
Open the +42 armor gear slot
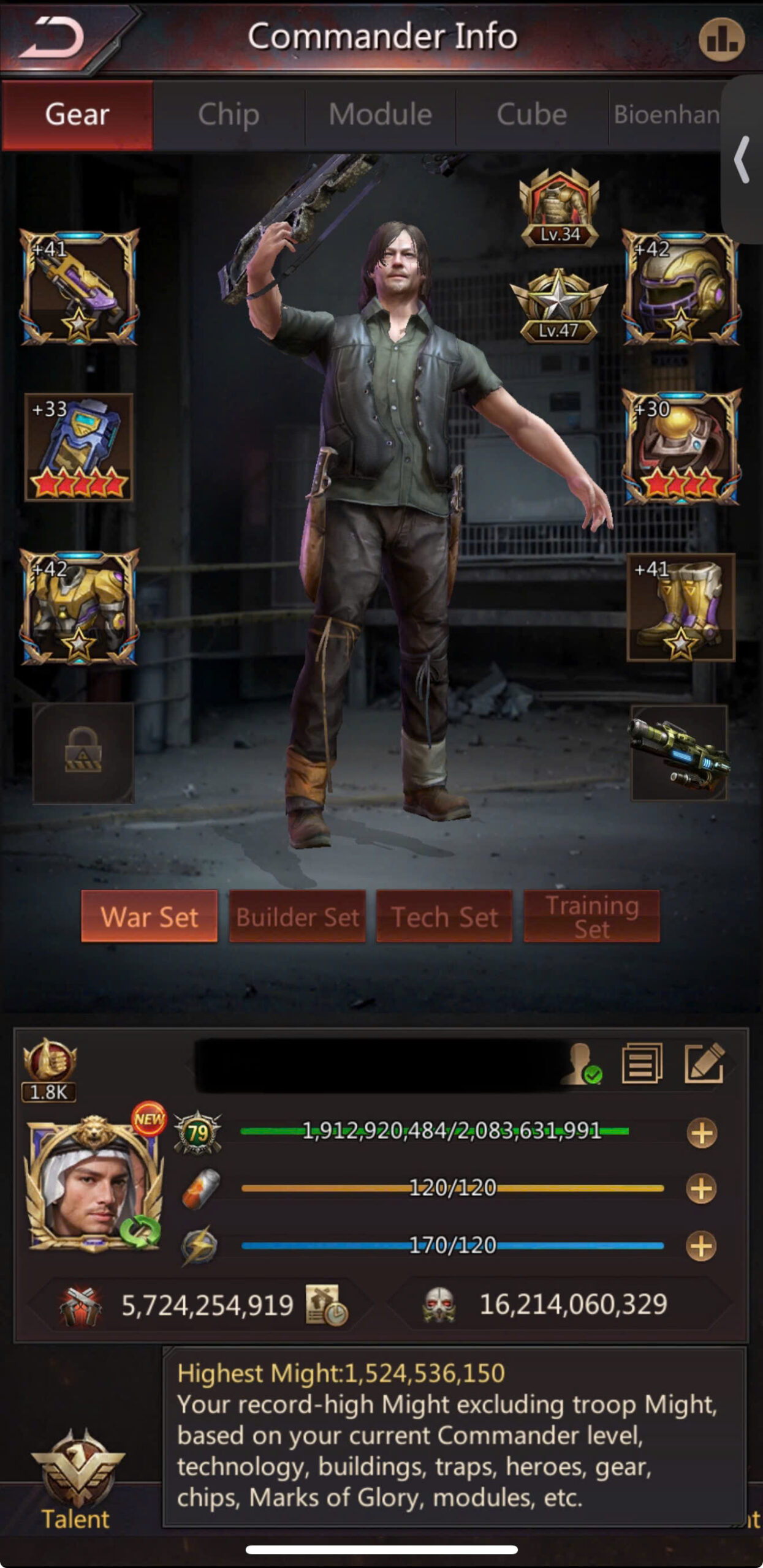(x=80, y=608)
